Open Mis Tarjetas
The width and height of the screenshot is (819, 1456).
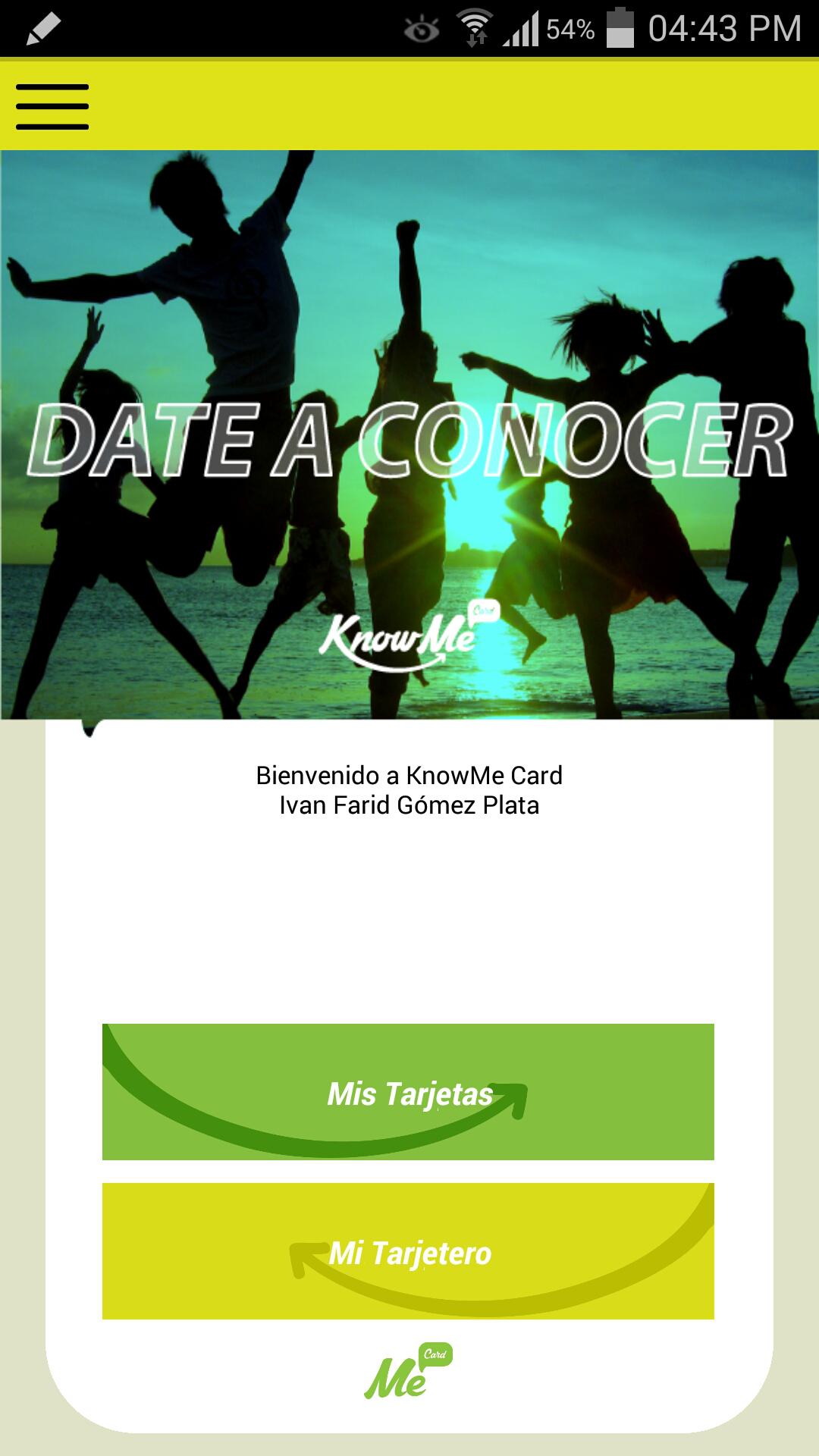tap(408, 1092)
